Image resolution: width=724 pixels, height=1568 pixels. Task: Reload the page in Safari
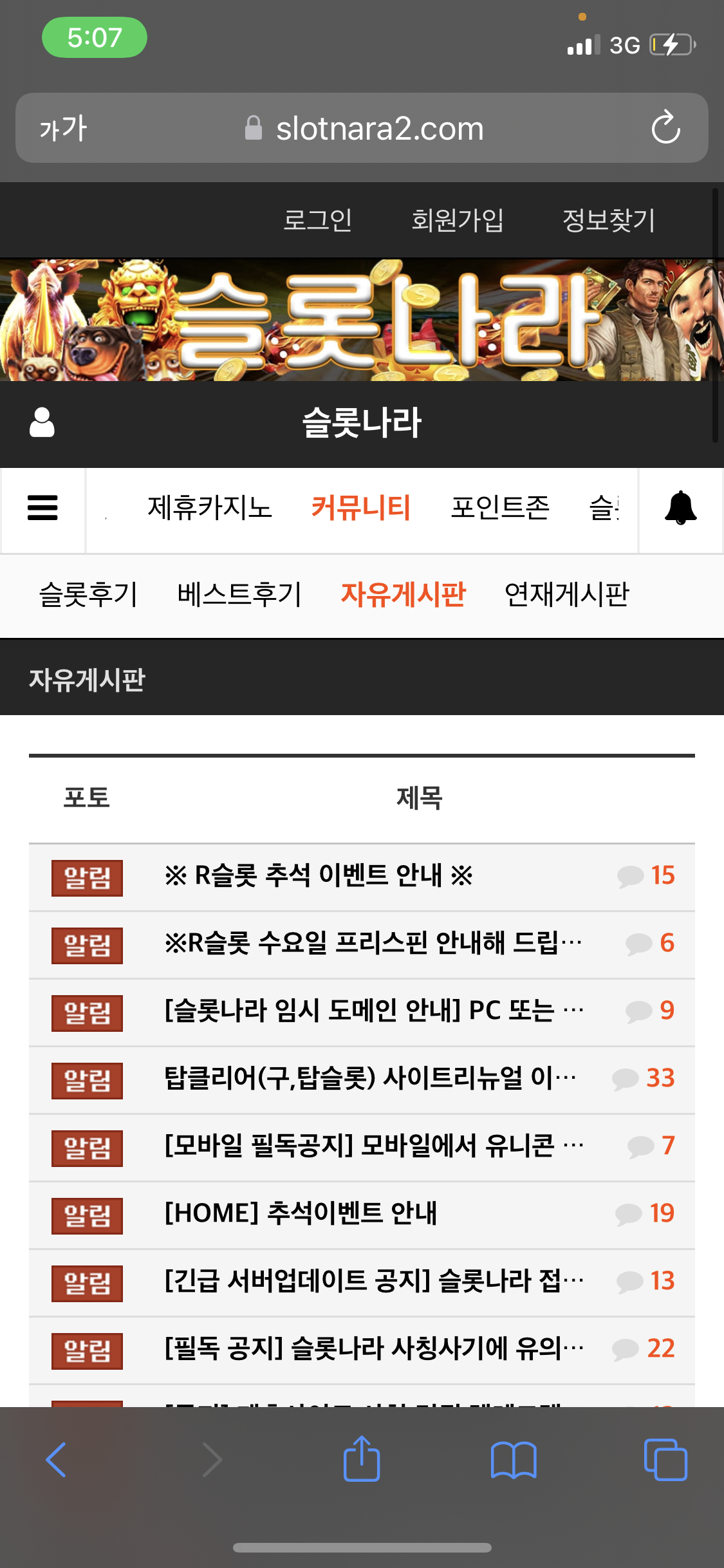(x=665, y=127)
